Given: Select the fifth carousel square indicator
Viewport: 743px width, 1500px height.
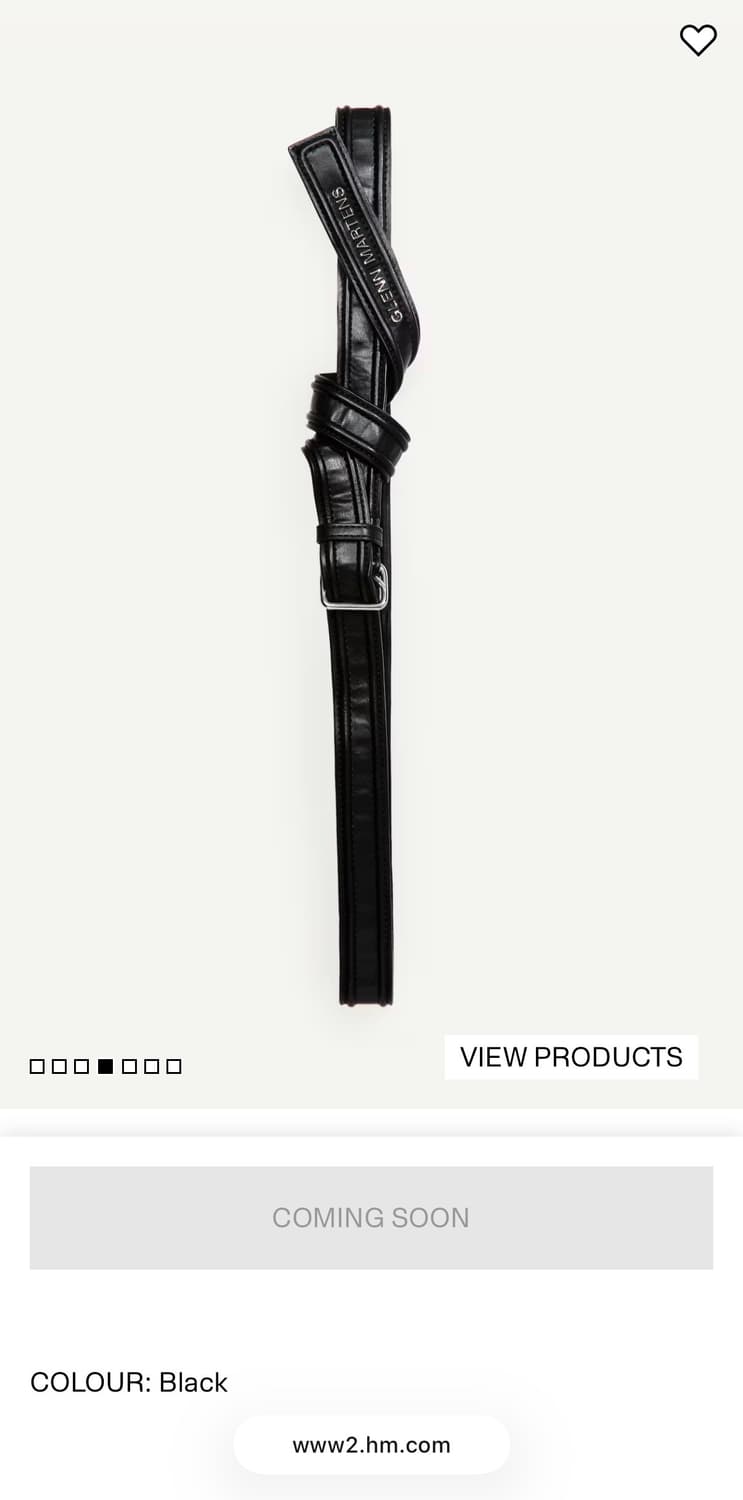Looking at the screenshot, I should [129, 1066].
